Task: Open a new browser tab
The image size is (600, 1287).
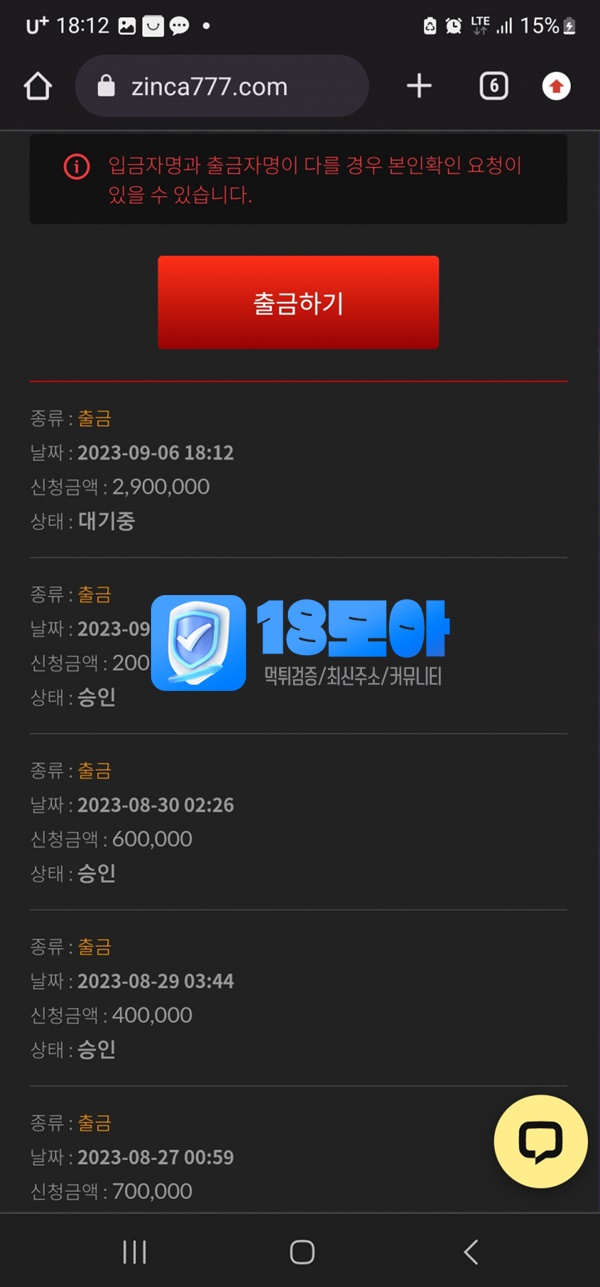Action: pyautogui.click(x=419, y=87)
